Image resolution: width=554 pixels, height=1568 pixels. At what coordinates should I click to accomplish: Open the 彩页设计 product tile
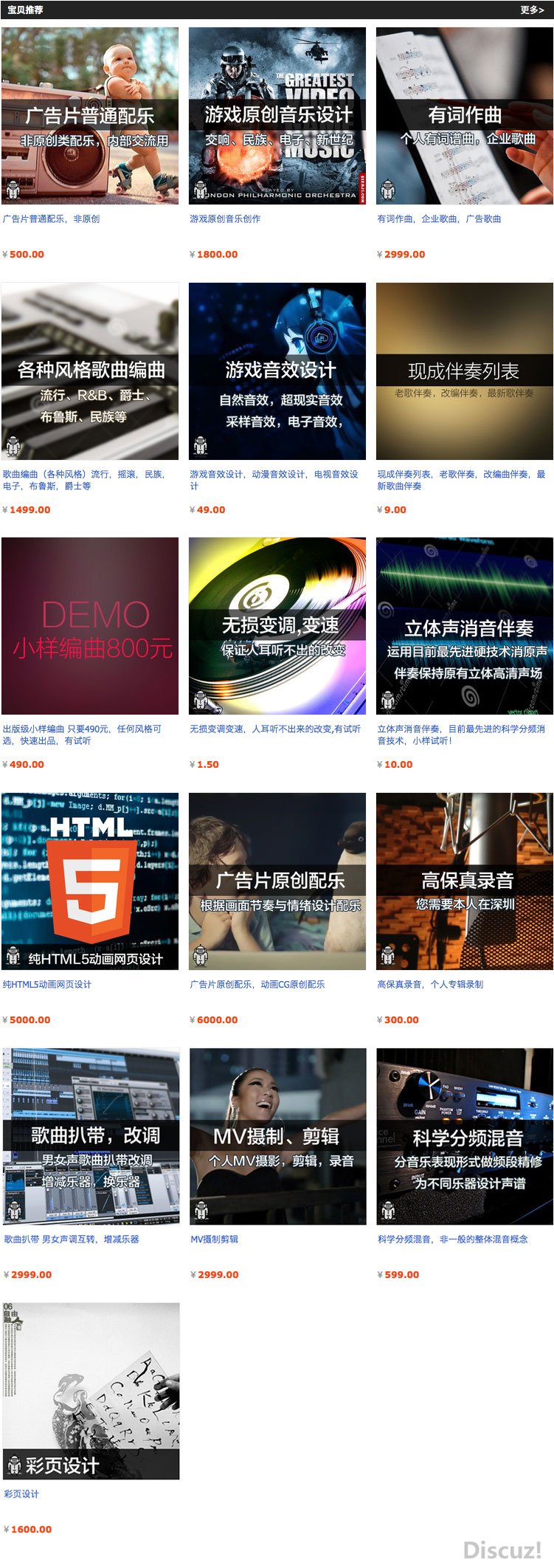tap(90, 1391)
